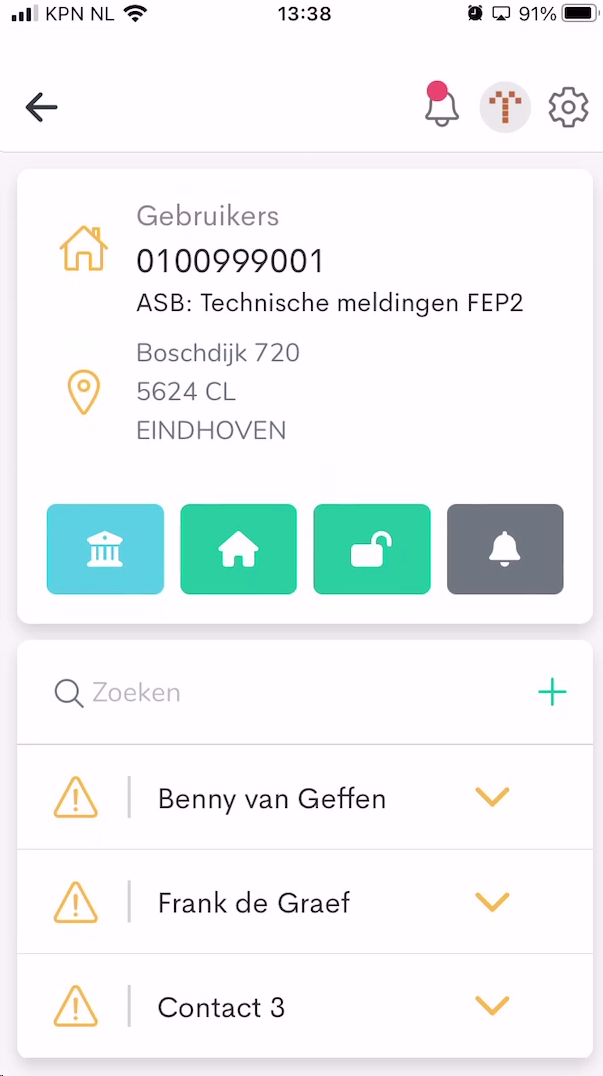Tap the green unlocked padlock button

pos(372,549)
